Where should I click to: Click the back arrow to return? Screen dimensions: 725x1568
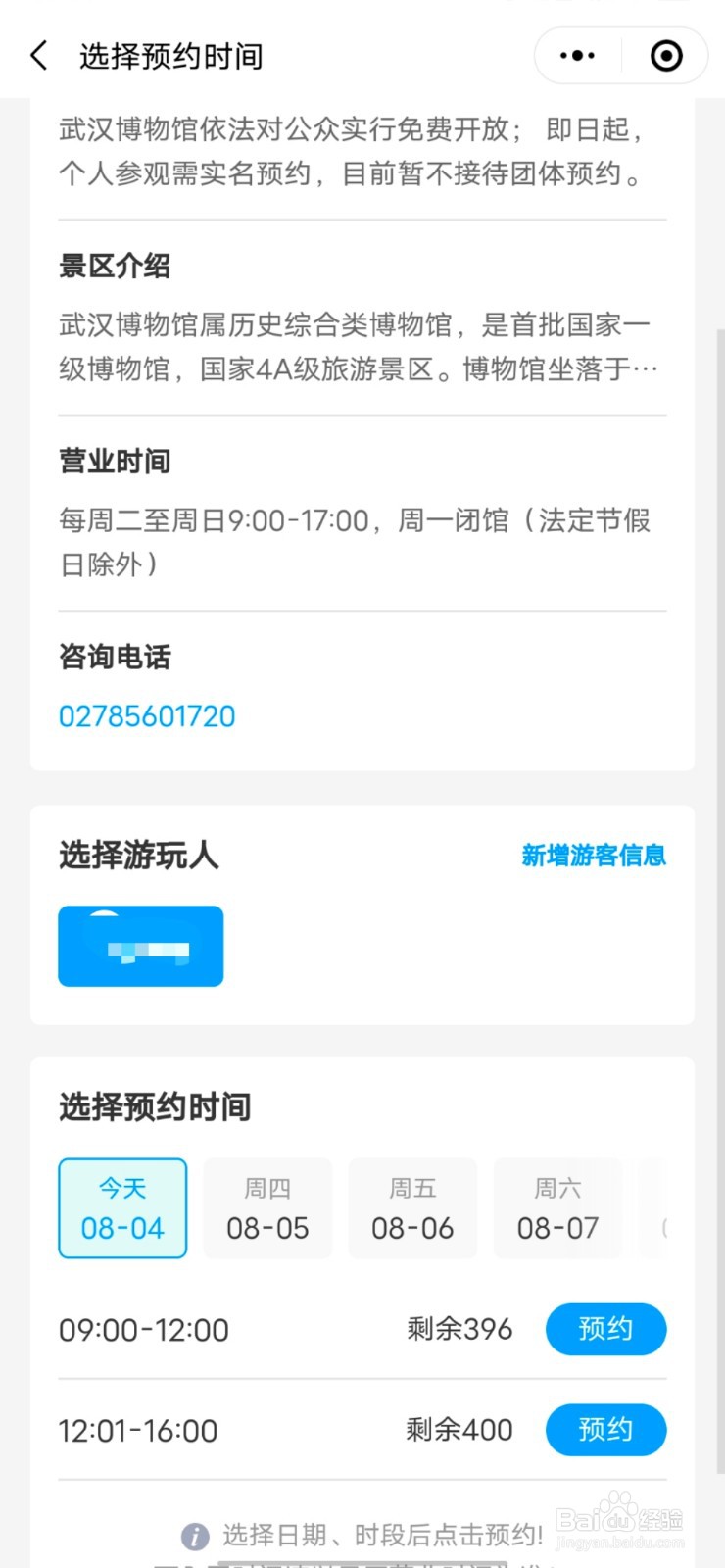pyautogui.click(x=37, y=56)
